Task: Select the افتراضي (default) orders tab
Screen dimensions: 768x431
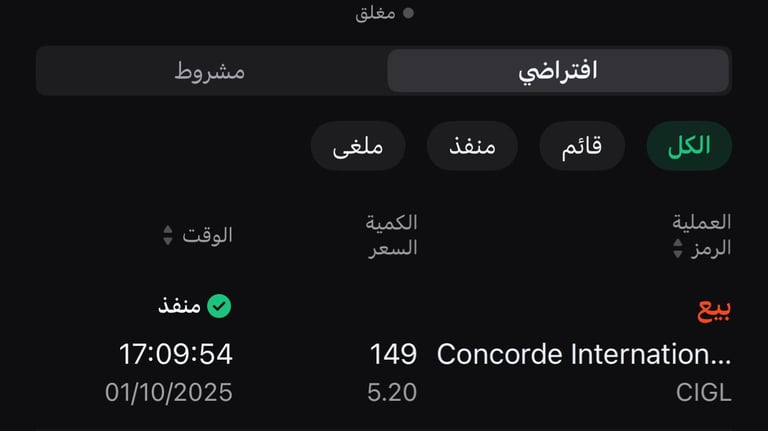Action: click(558, 71)
